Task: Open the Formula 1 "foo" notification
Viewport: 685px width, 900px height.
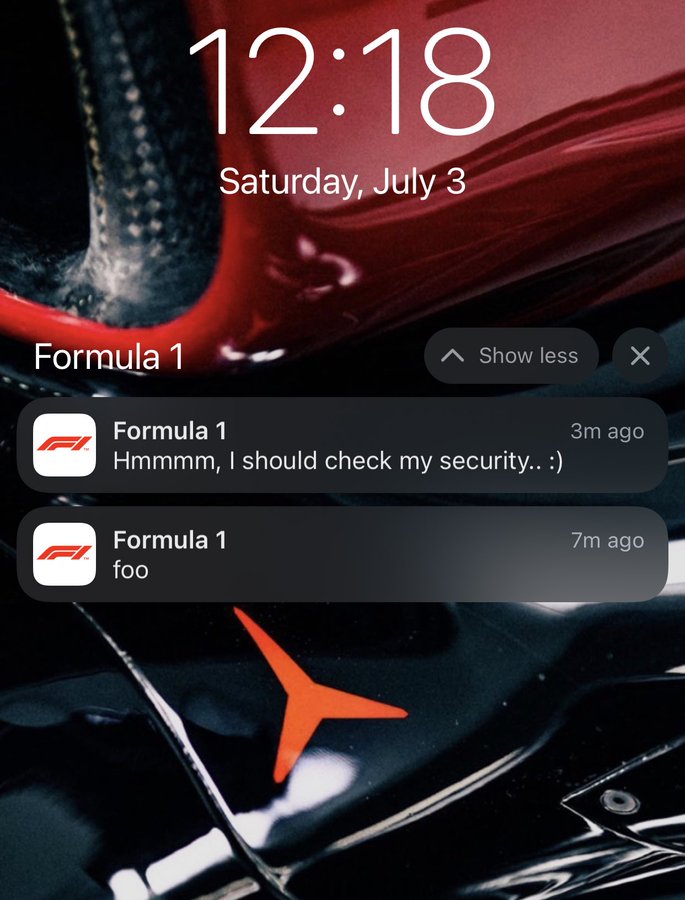Action: tap(342, 554)
